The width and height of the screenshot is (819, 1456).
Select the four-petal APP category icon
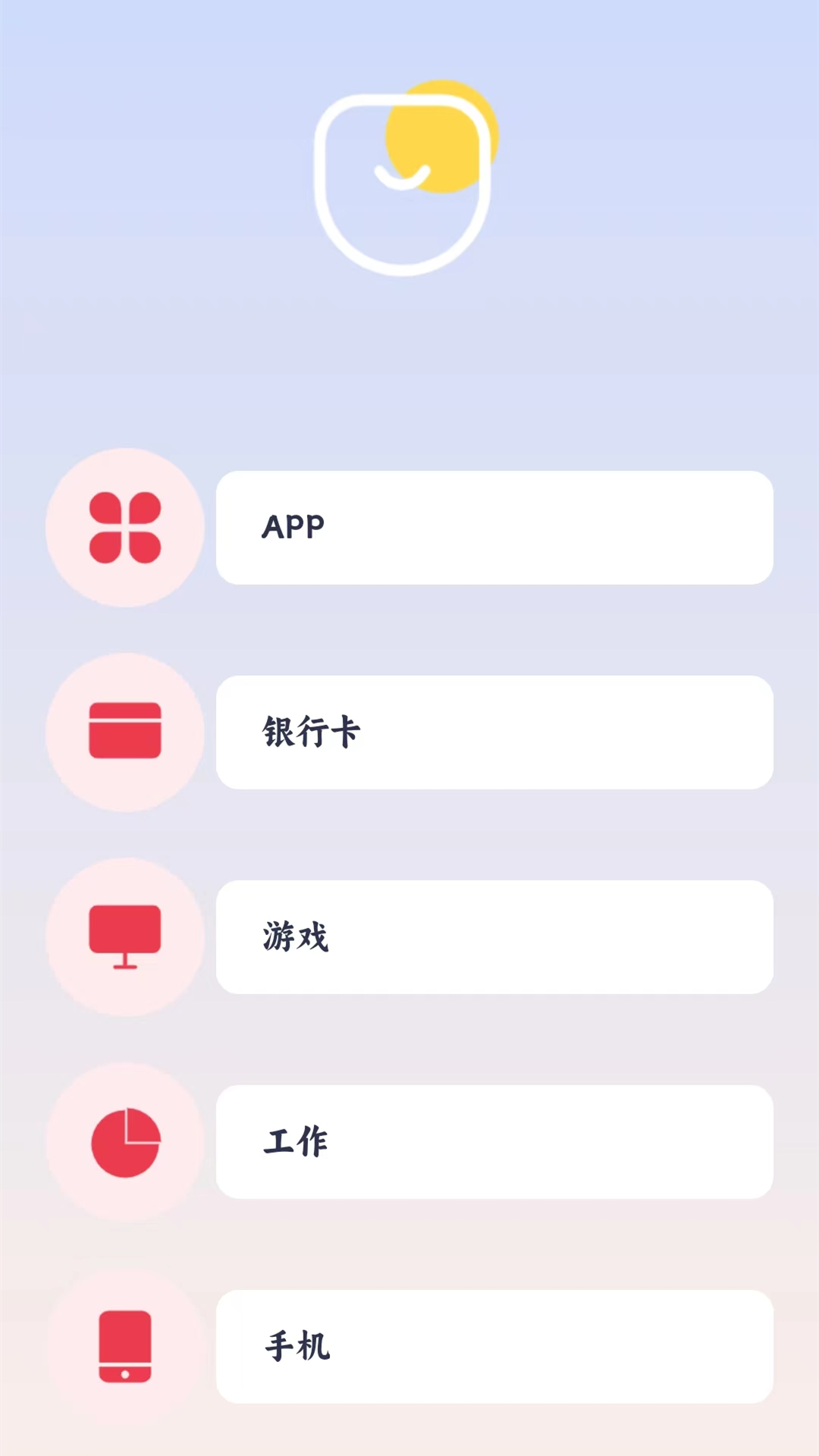(125, 528)
